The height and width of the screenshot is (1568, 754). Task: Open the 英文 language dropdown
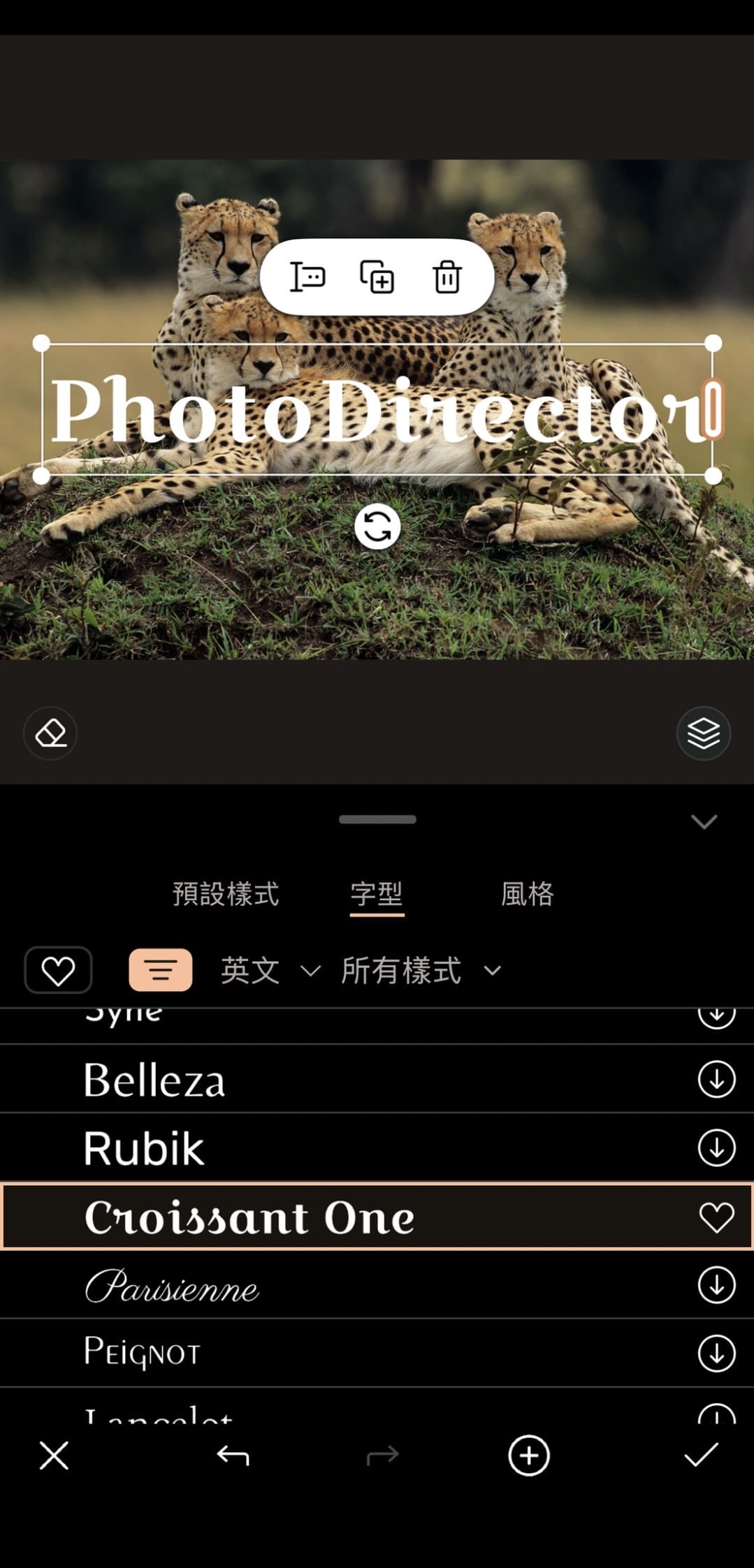coord(269,970)
